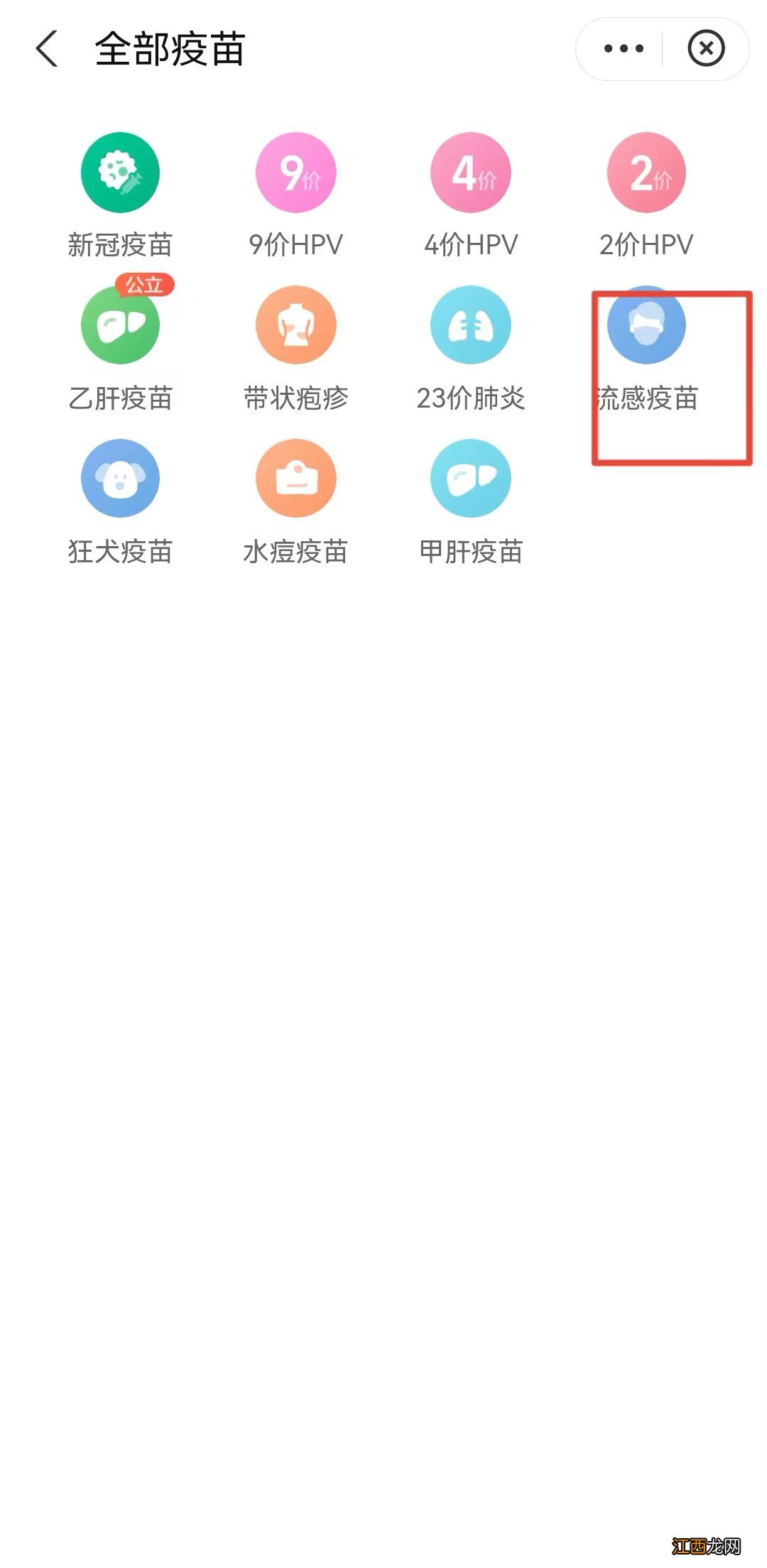Tap the 9价HPV text label
The image size is (767, 1568).
tap(295, 245)
